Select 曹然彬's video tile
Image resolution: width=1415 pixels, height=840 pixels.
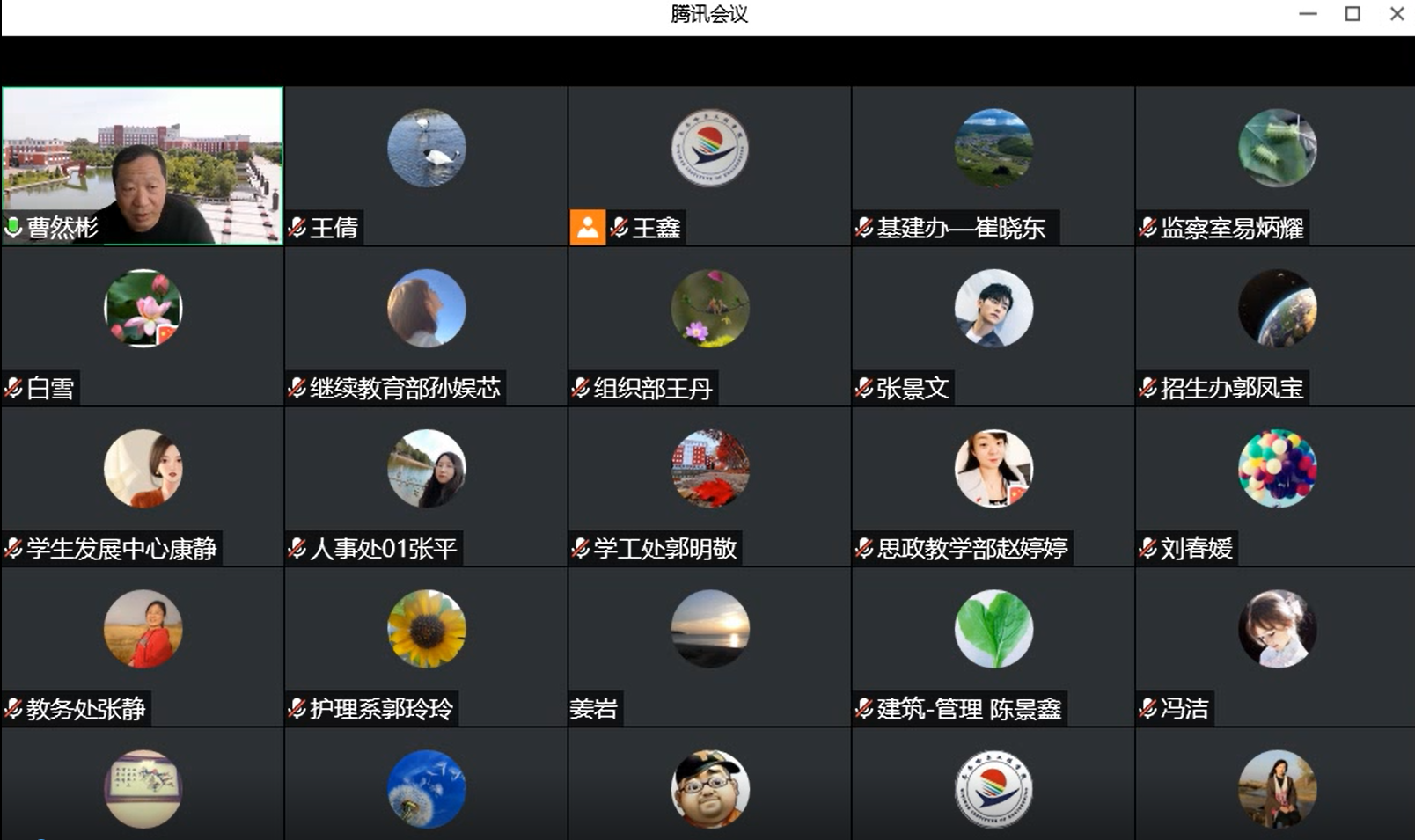[x=143, y=165]
